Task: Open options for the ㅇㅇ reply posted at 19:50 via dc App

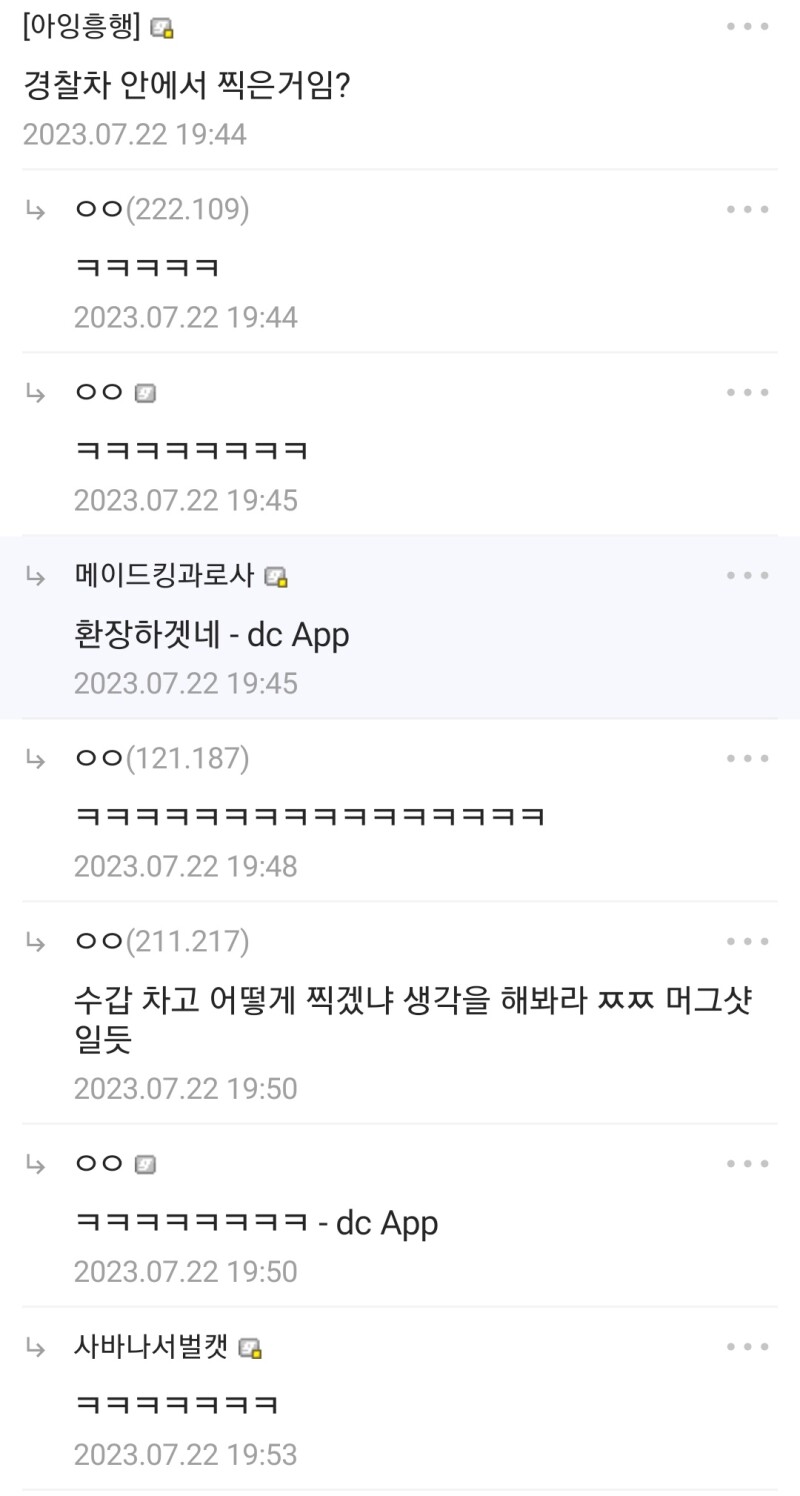Action: tap(747, 1164)
